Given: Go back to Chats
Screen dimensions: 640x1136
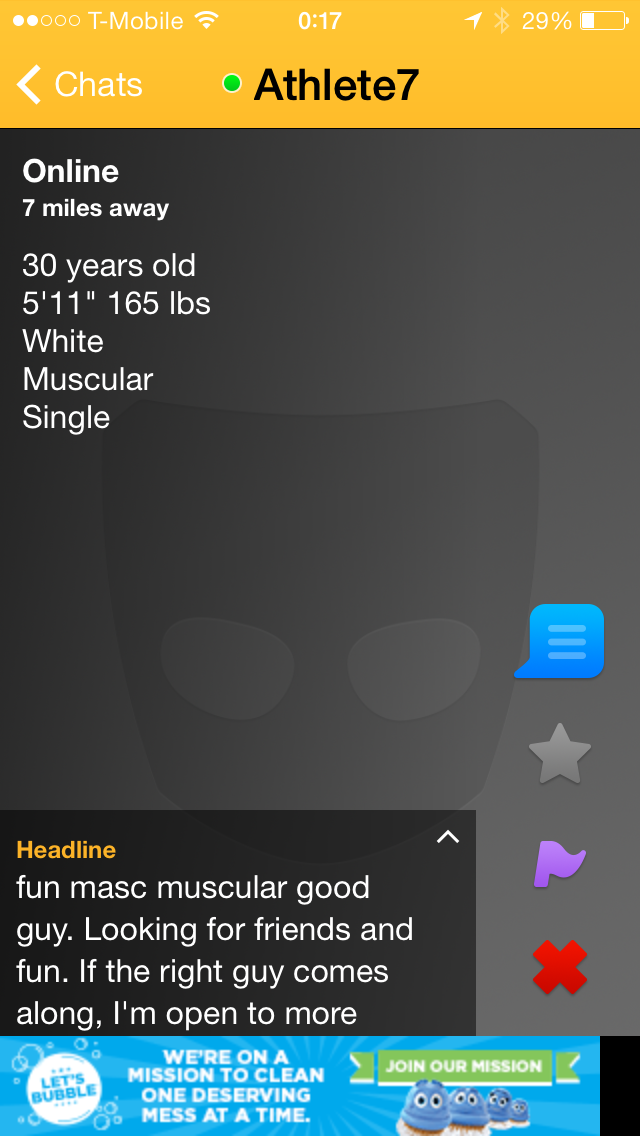Looking at the screenshot, I should tap(80, 85).
